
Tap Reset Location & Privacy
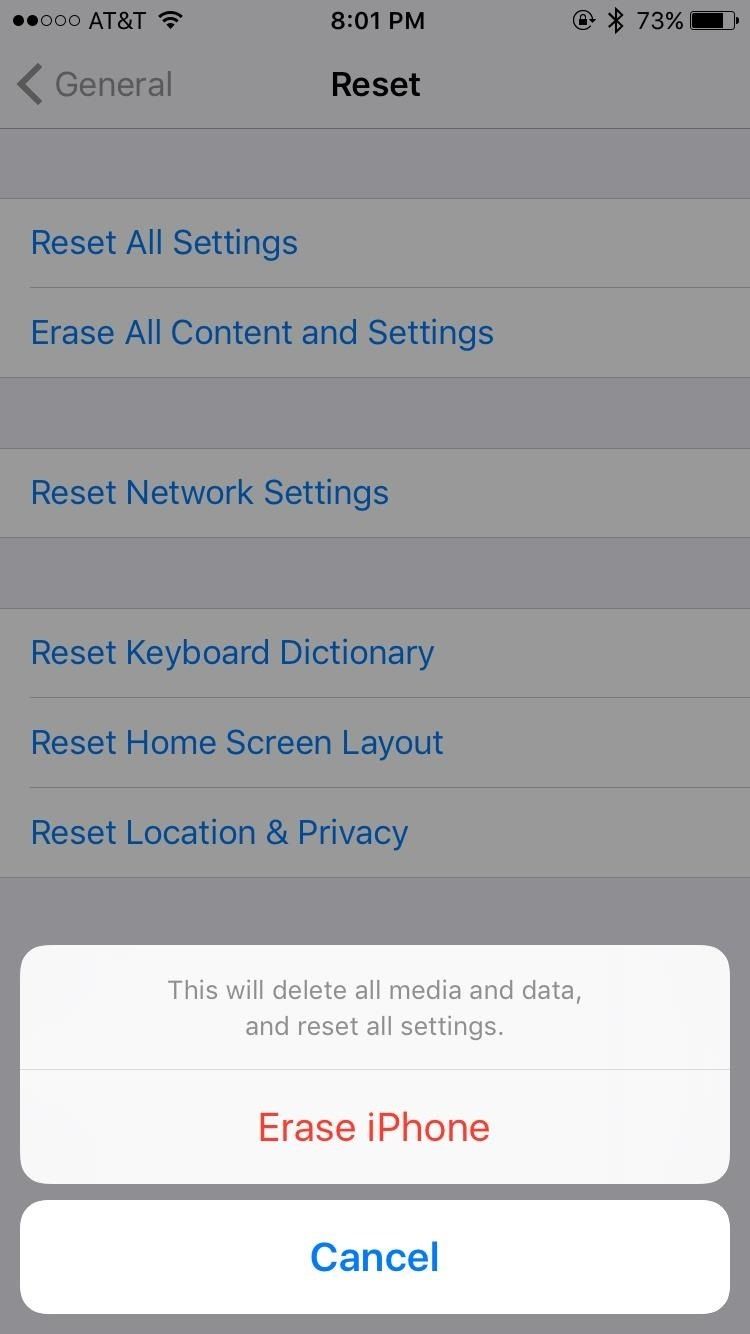click(x=219, y=832)
